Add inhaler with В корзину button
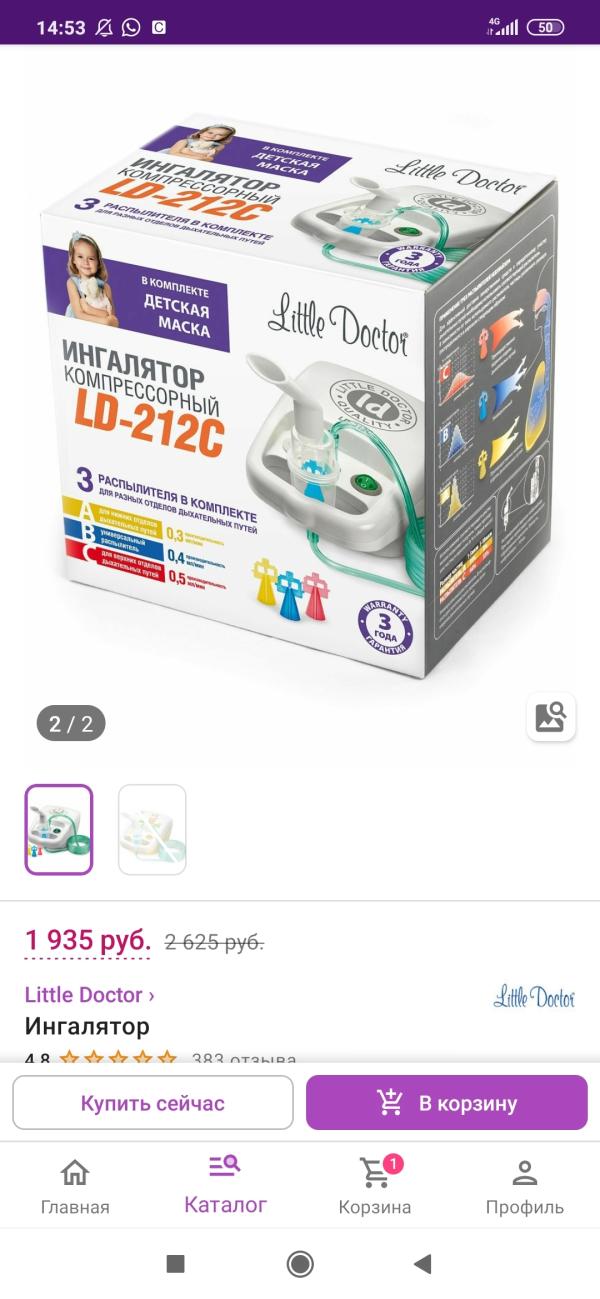This screenshot has height=1299, width=600. click(447, 1103)
